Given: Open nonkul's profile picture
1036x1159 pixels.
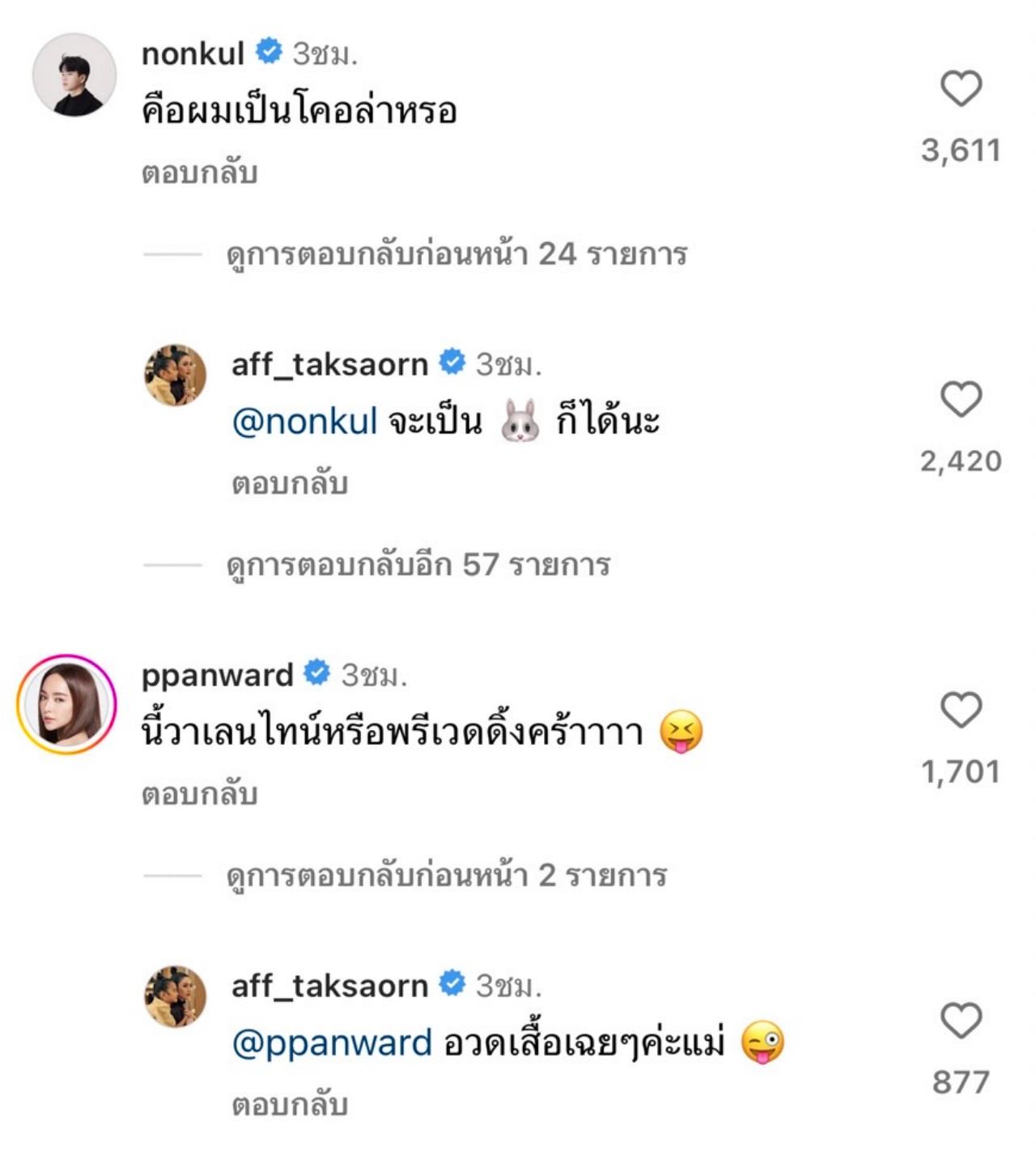Looking at the screenshot, I should coord(74,74).
